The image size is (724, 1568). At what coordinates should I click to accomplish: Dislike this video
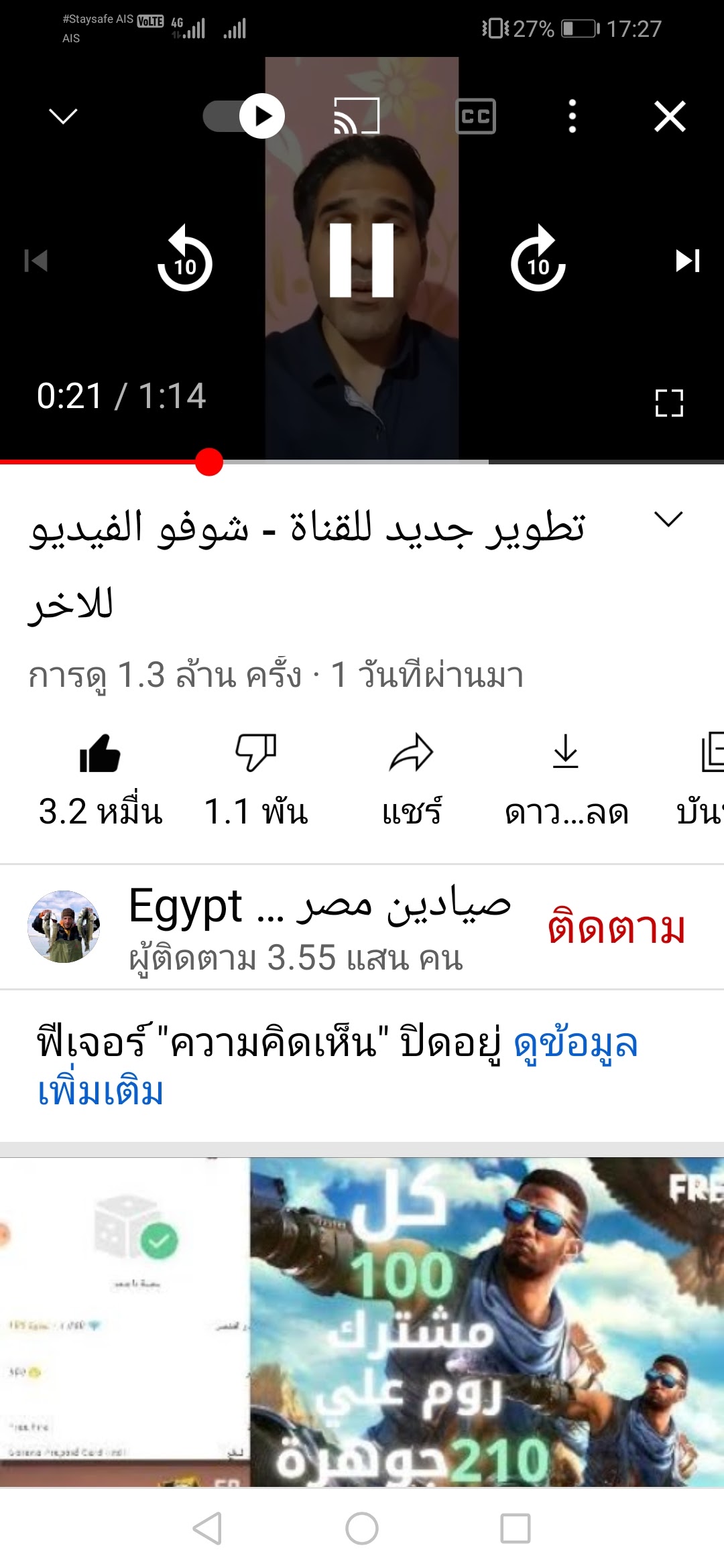point(255,753)
